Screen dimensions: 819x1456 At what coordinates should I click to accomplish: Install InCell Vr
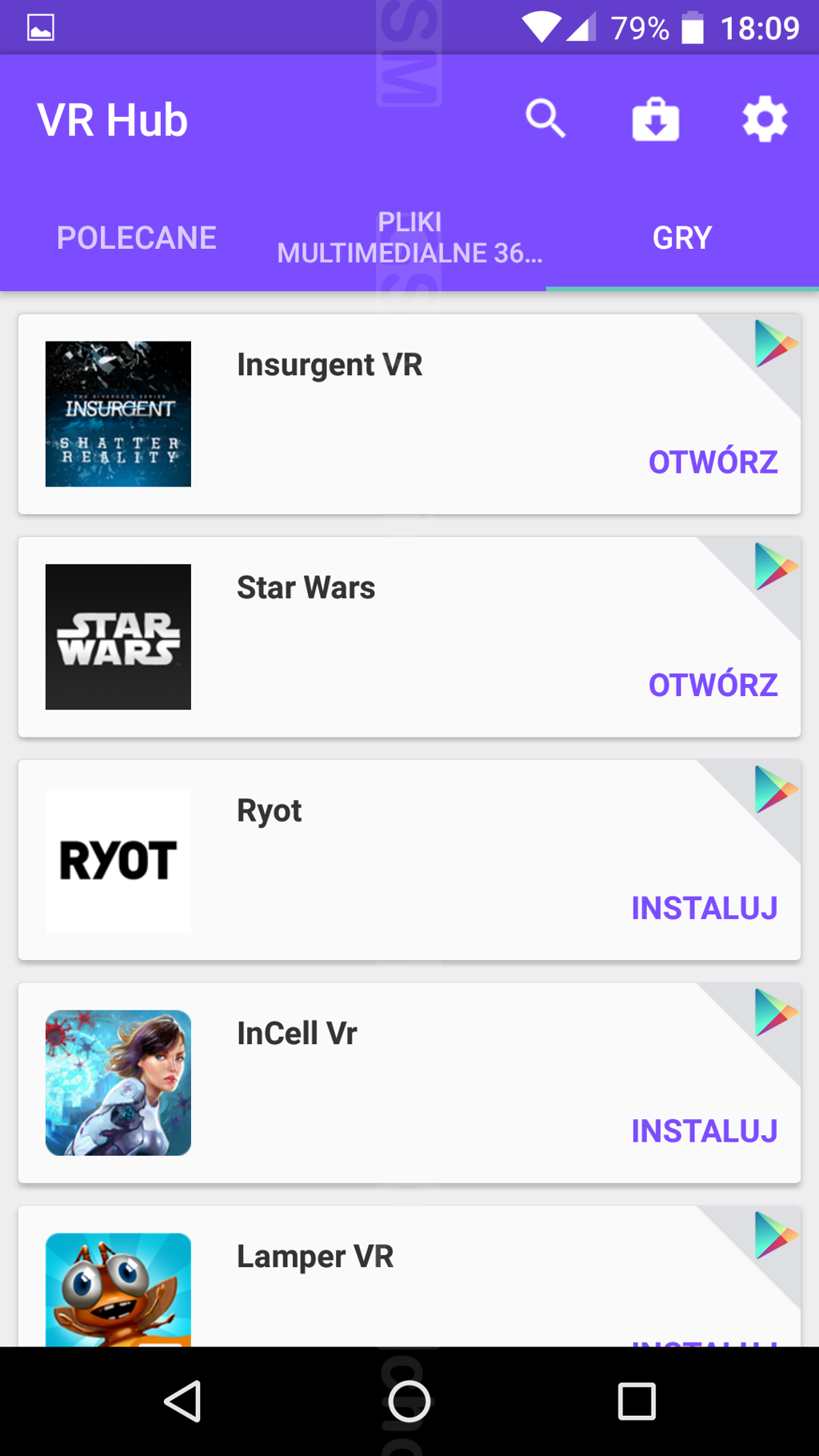(x=704, y=1132)
